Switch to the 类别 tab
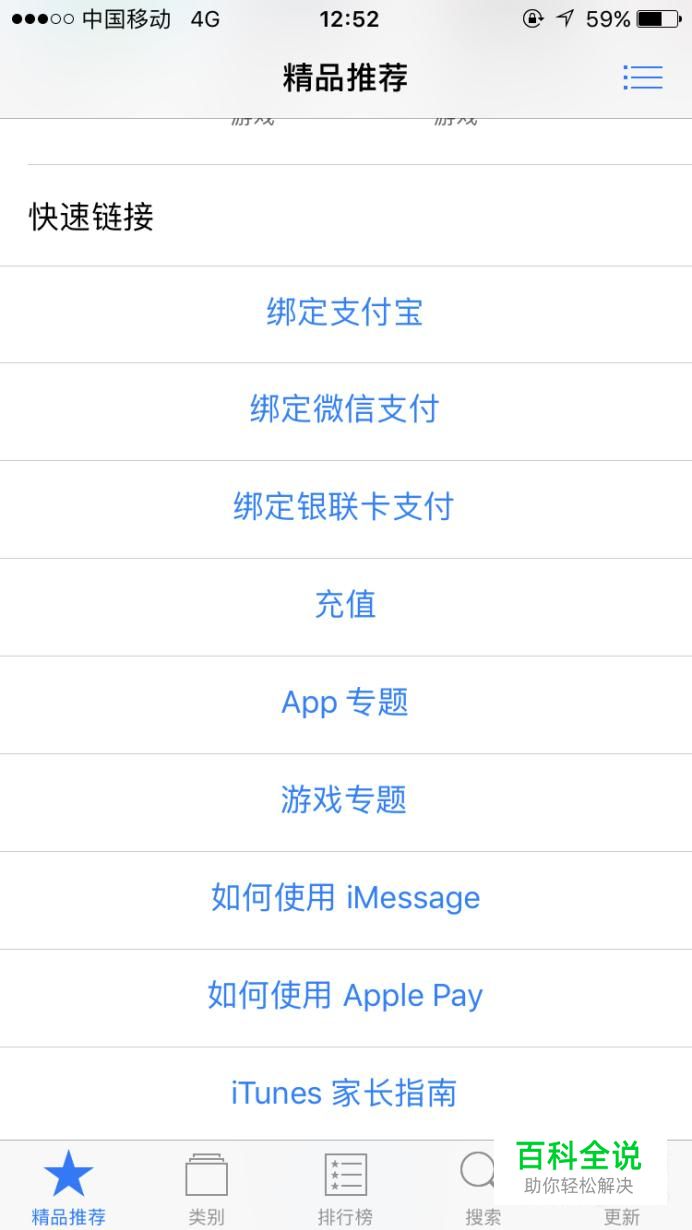This screenshot has height=1230, width=692. 207,1187
